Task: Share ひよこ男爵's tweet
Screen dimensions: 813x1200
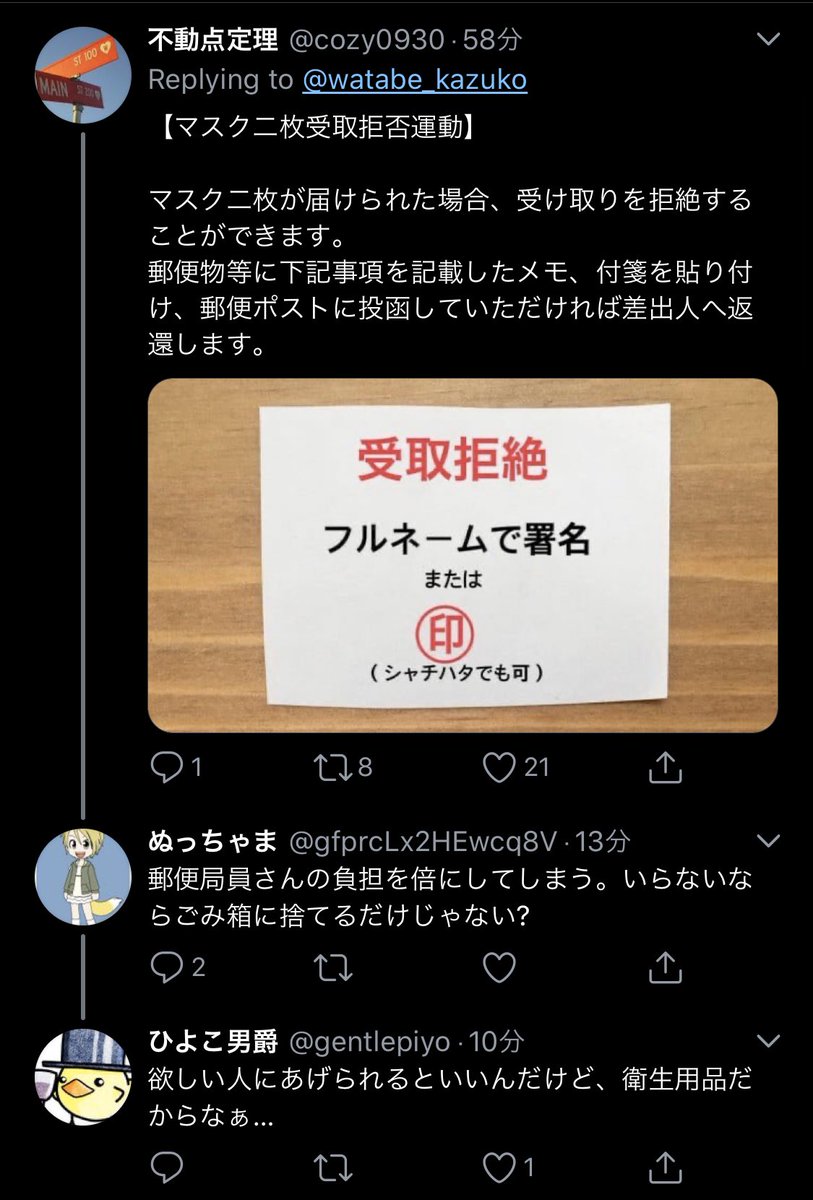Action: [x=665, y=1167]
